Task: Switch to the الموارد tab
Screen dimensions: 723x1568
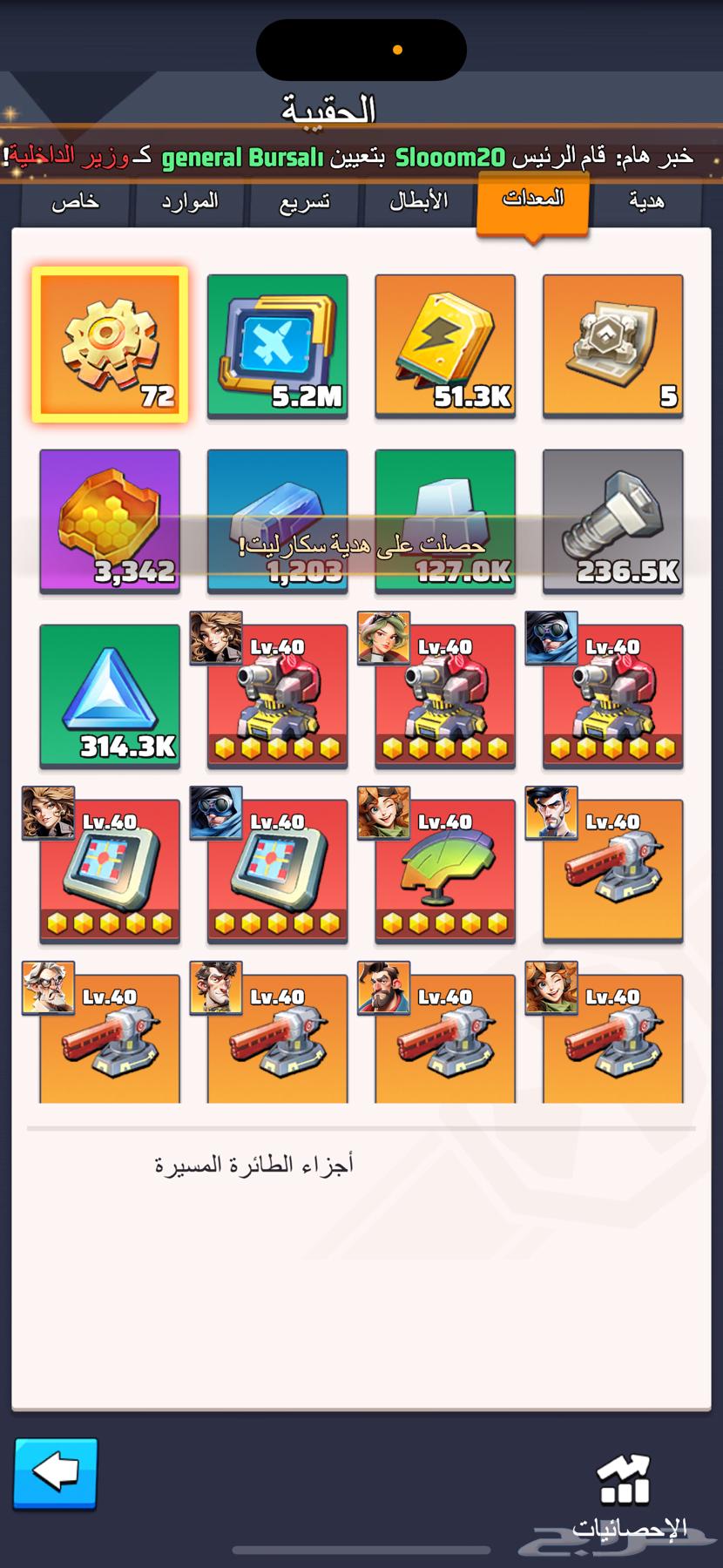Action: pos(189,202)
